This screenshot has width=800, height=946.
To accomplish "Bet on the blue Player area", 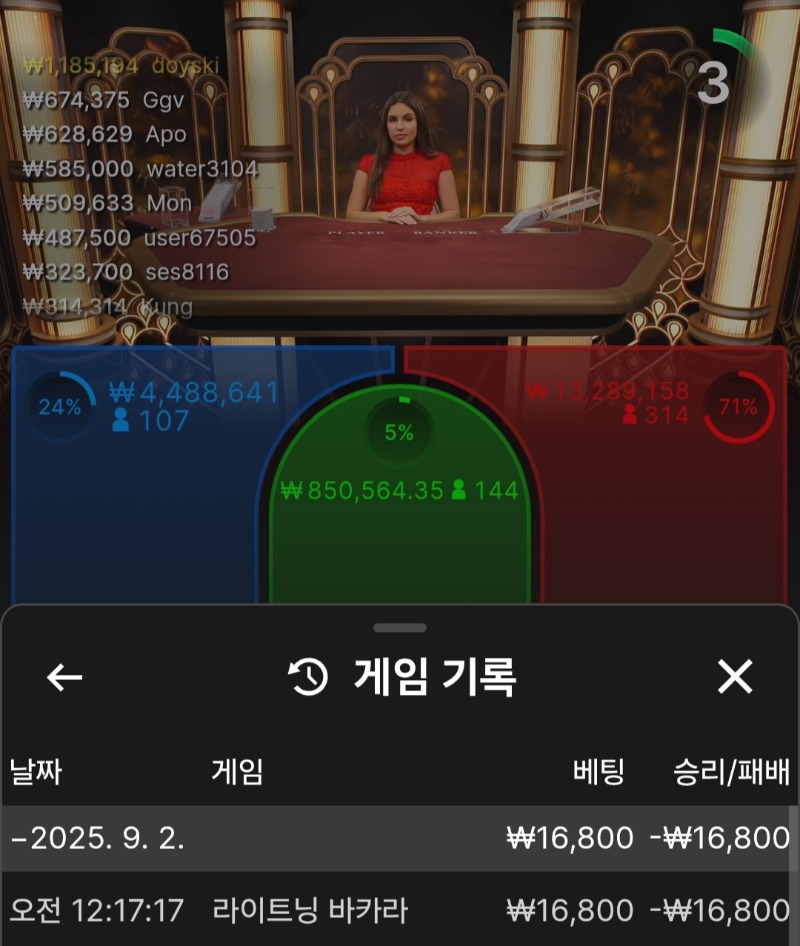I will click(x=130, y=500).
